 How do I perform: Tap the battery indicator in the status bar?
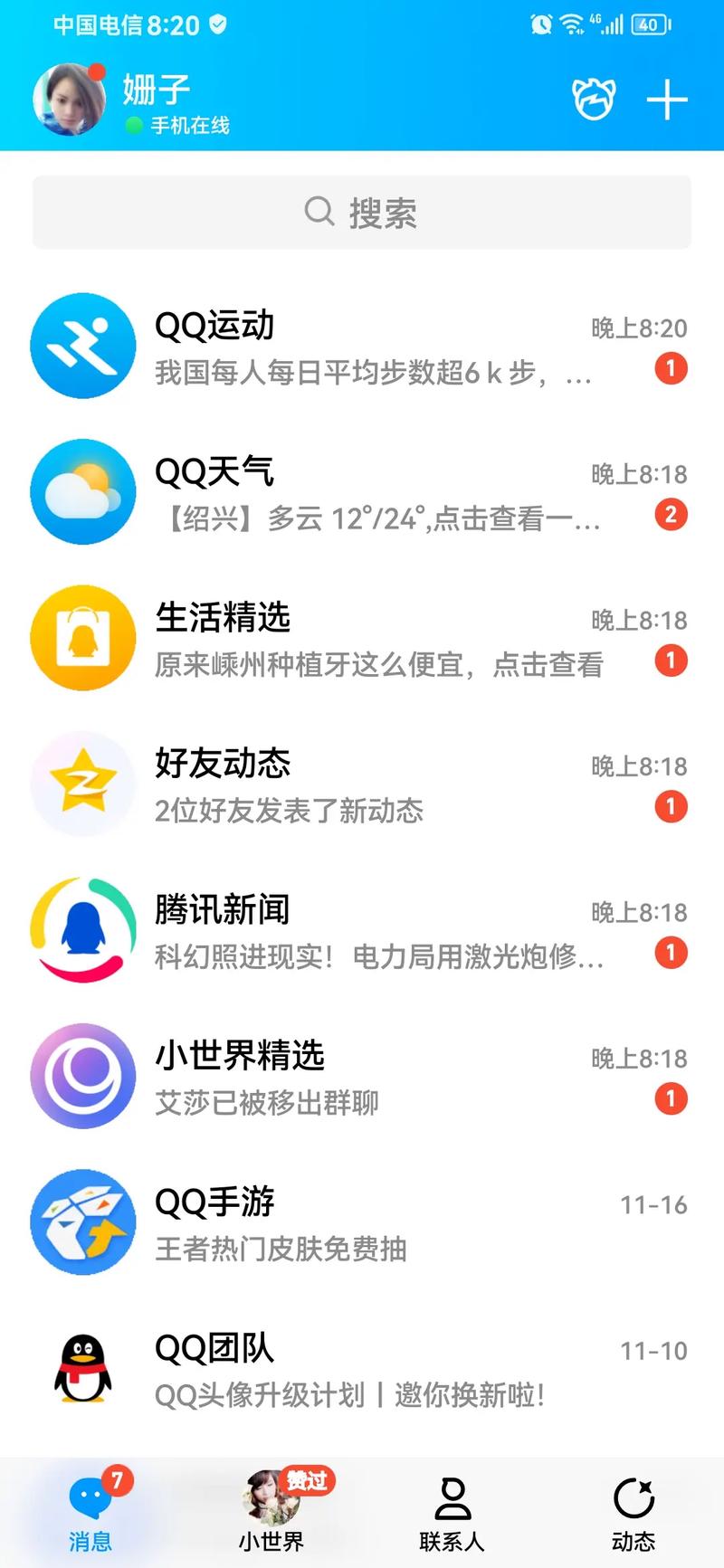point(649,24)
